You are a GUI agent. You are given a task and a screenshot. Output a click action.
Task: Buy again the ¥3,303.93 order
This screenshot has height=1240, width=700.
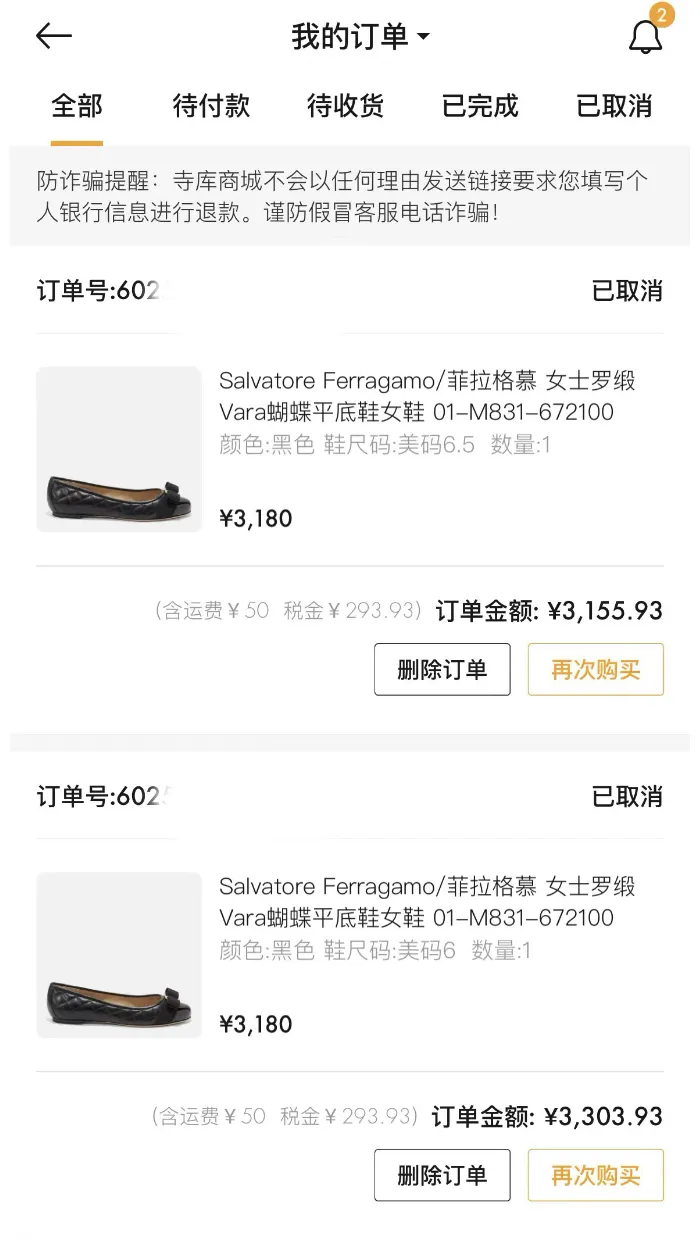[595, 1175]
